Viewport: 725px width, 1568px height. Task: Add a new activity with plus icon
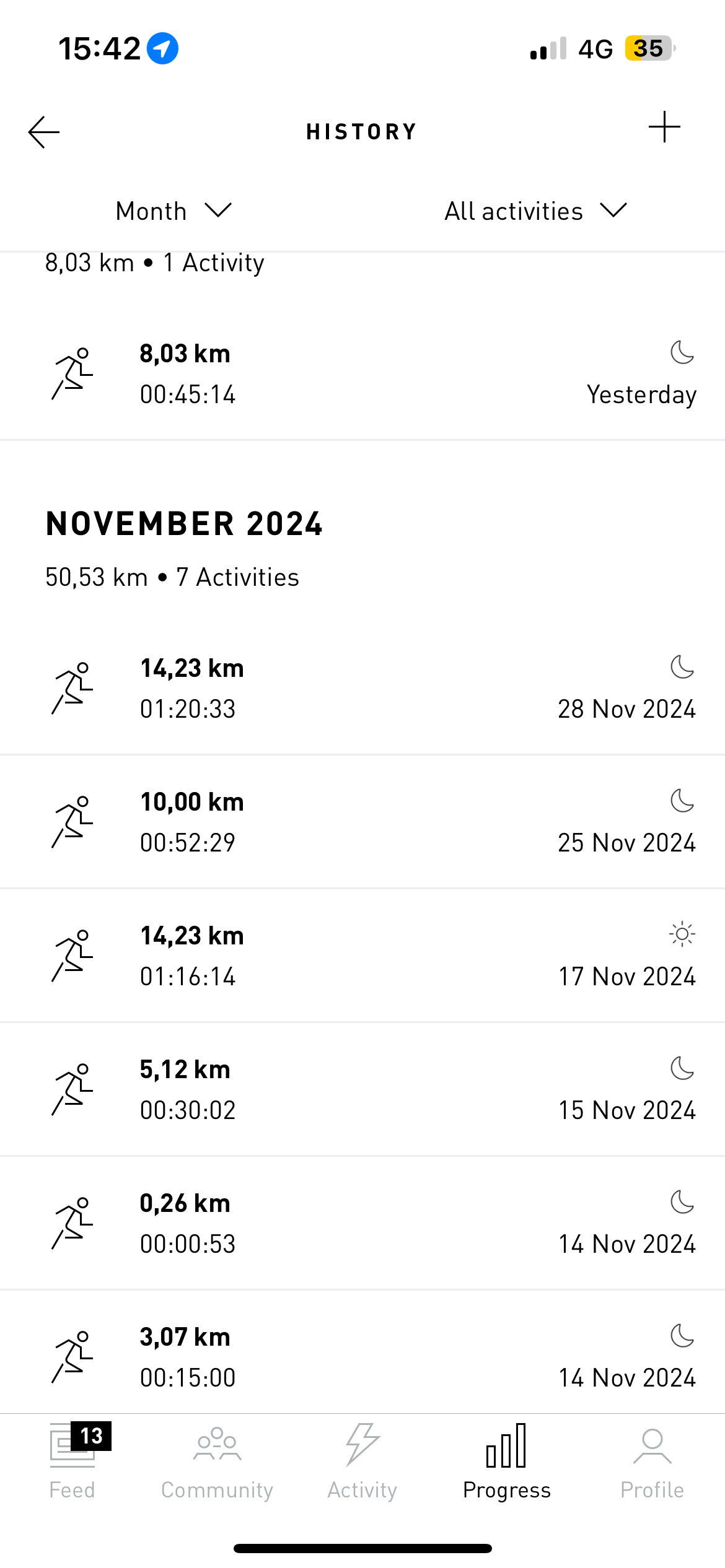[664, 128]
